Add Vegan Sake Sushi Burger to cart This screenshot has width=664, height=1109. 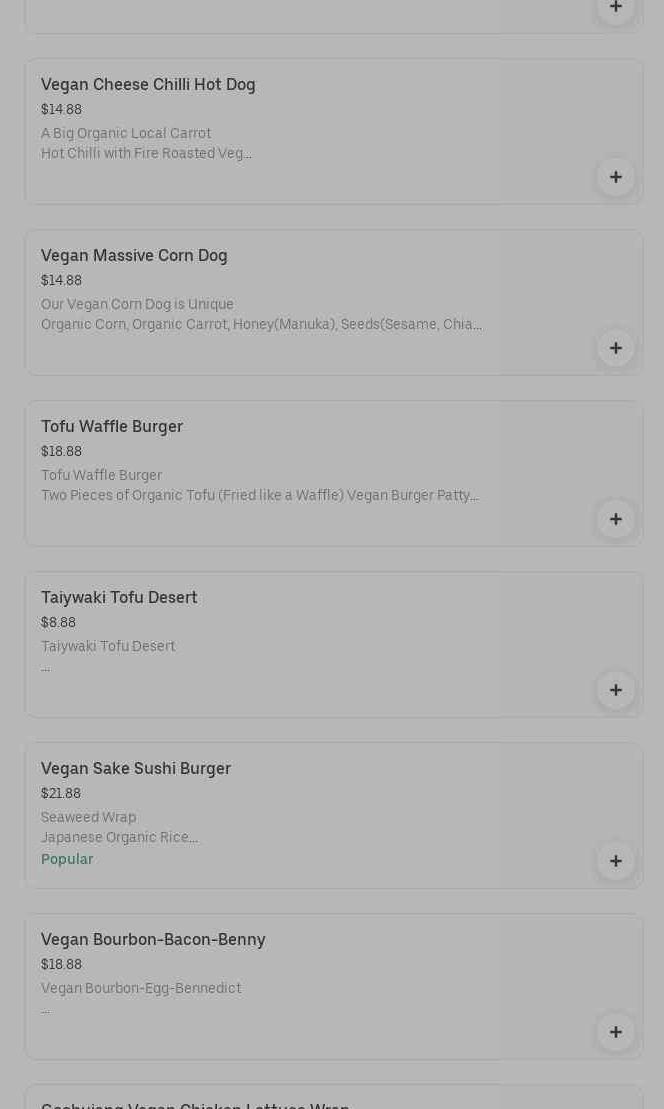[x=615, y=861]
